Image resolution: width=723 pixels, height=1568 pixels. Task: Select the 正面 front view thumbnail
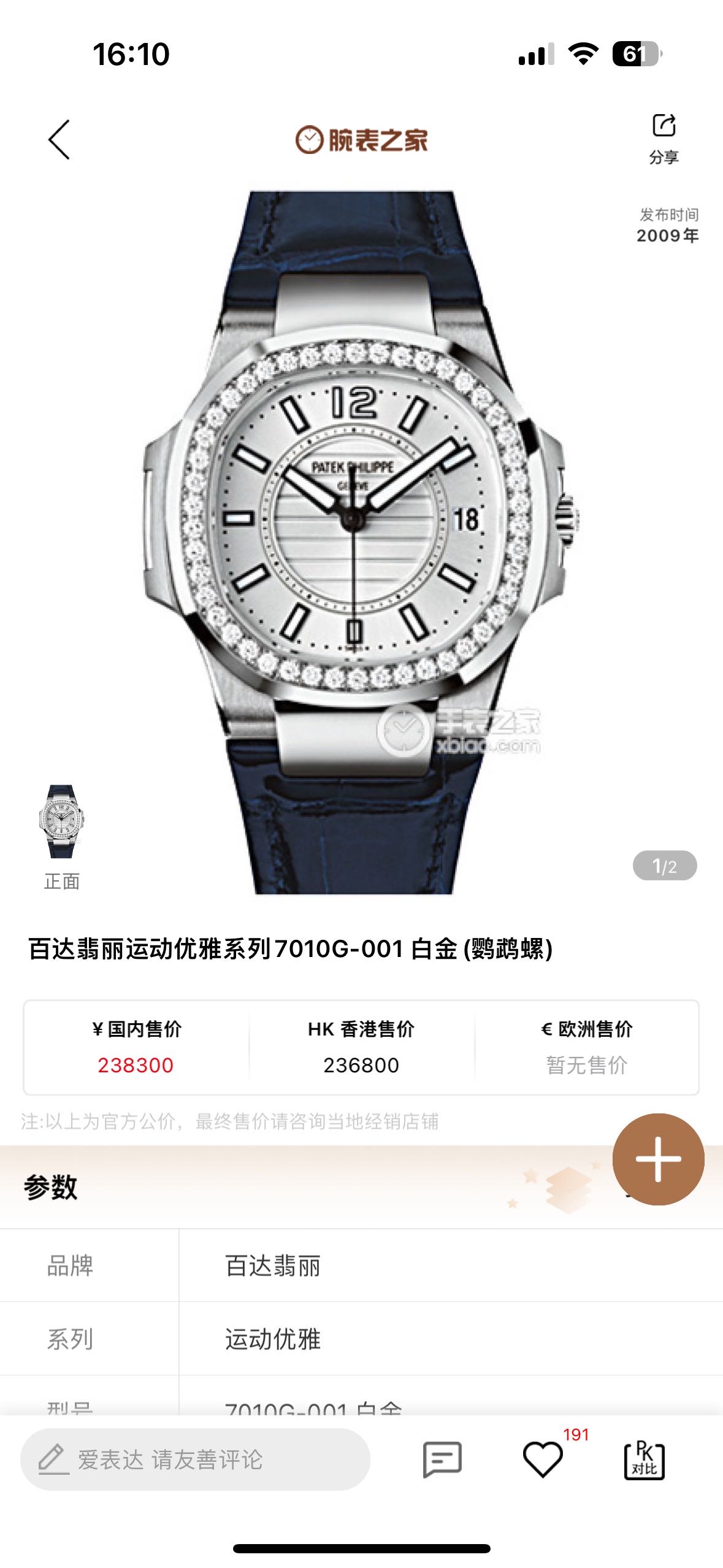[61, 822]
